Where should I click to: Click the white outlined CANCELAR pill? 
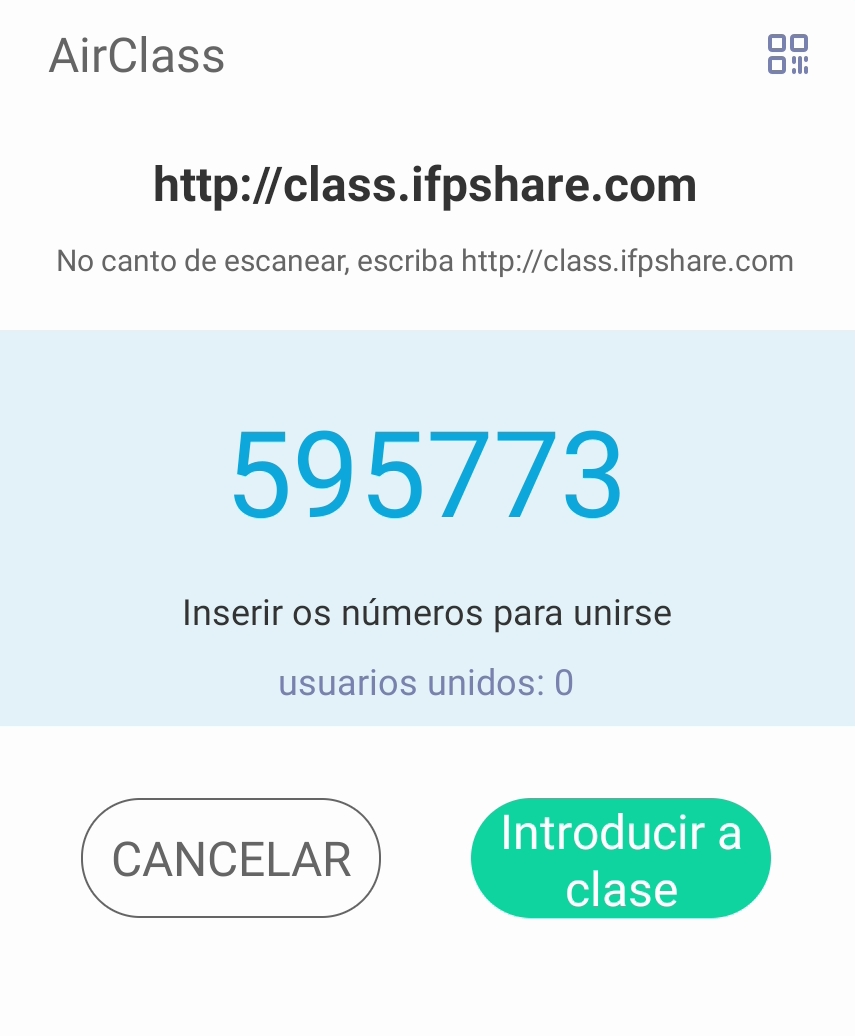231,858
